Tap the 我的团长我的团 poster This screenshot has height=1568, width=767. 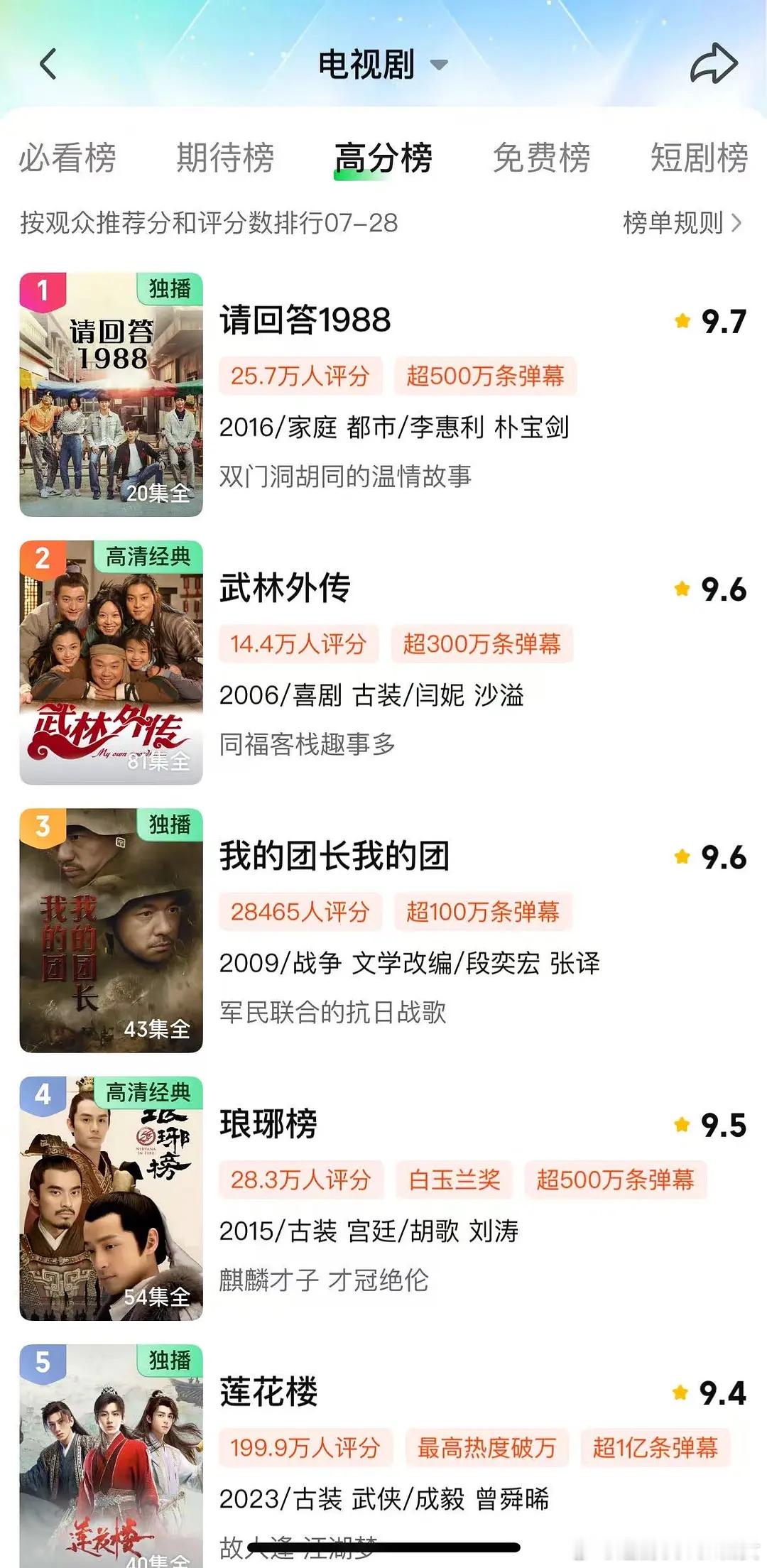111,930
